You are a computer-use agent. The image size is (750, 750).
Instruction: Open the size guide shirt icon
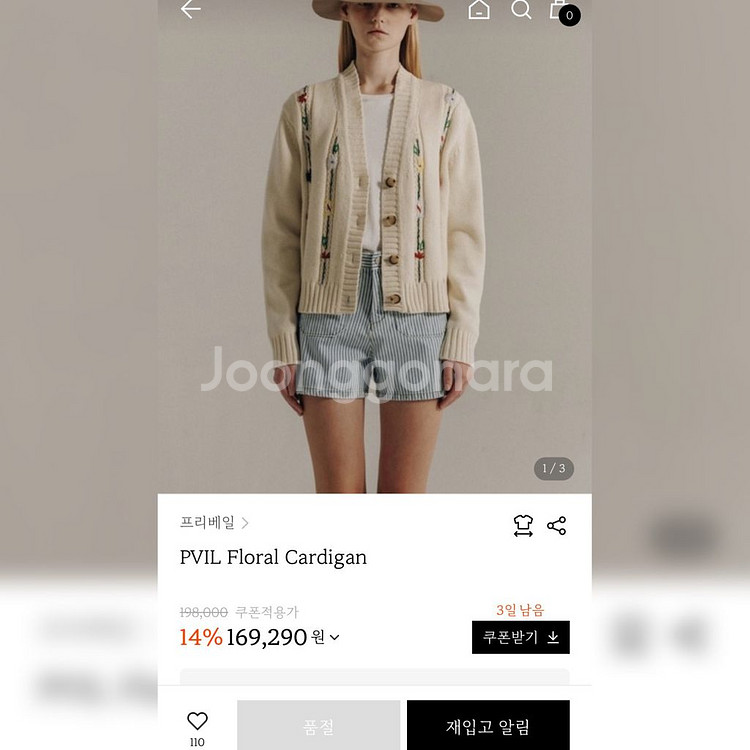(523, 526)
